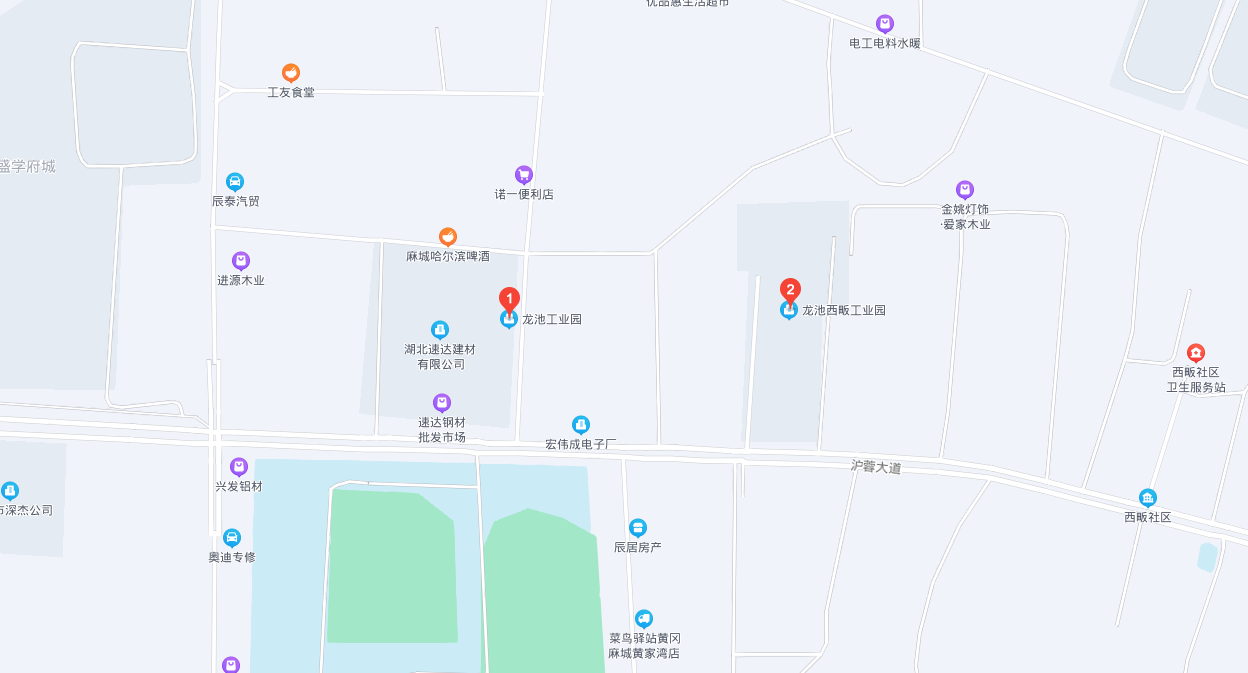Select the 宏伟成电子厂 marker
This screenshot has width=1248, height=673.
[x=581, y=425]
